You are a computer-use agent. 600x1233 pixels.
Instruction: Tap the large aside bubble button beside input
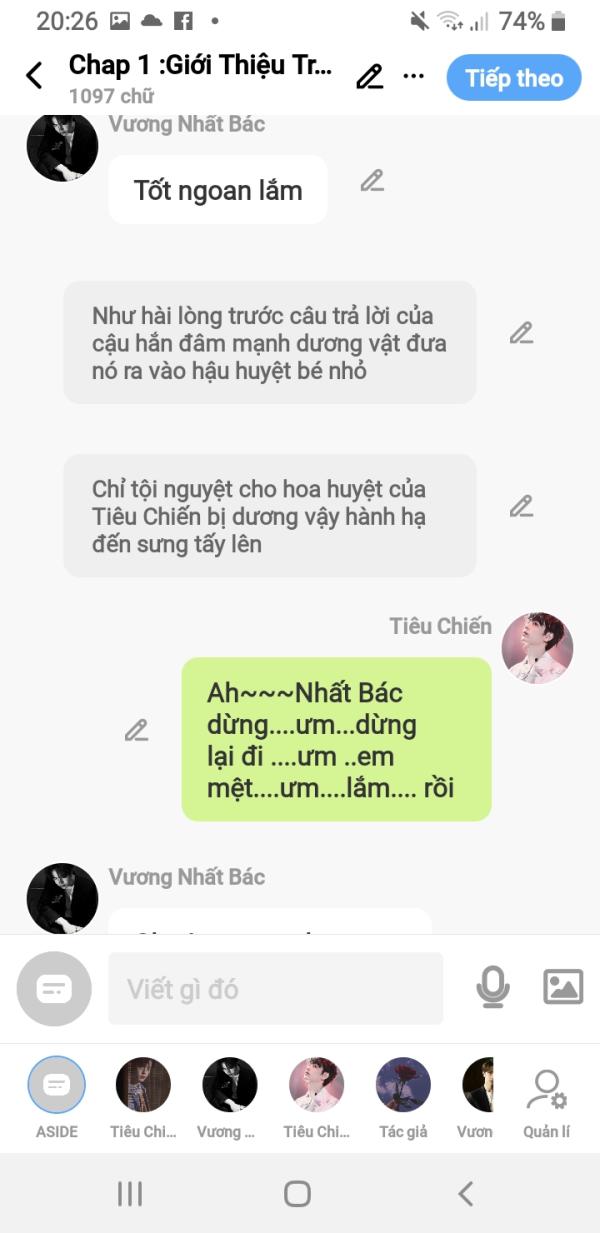pyautogui.click(x=54, y=989)
